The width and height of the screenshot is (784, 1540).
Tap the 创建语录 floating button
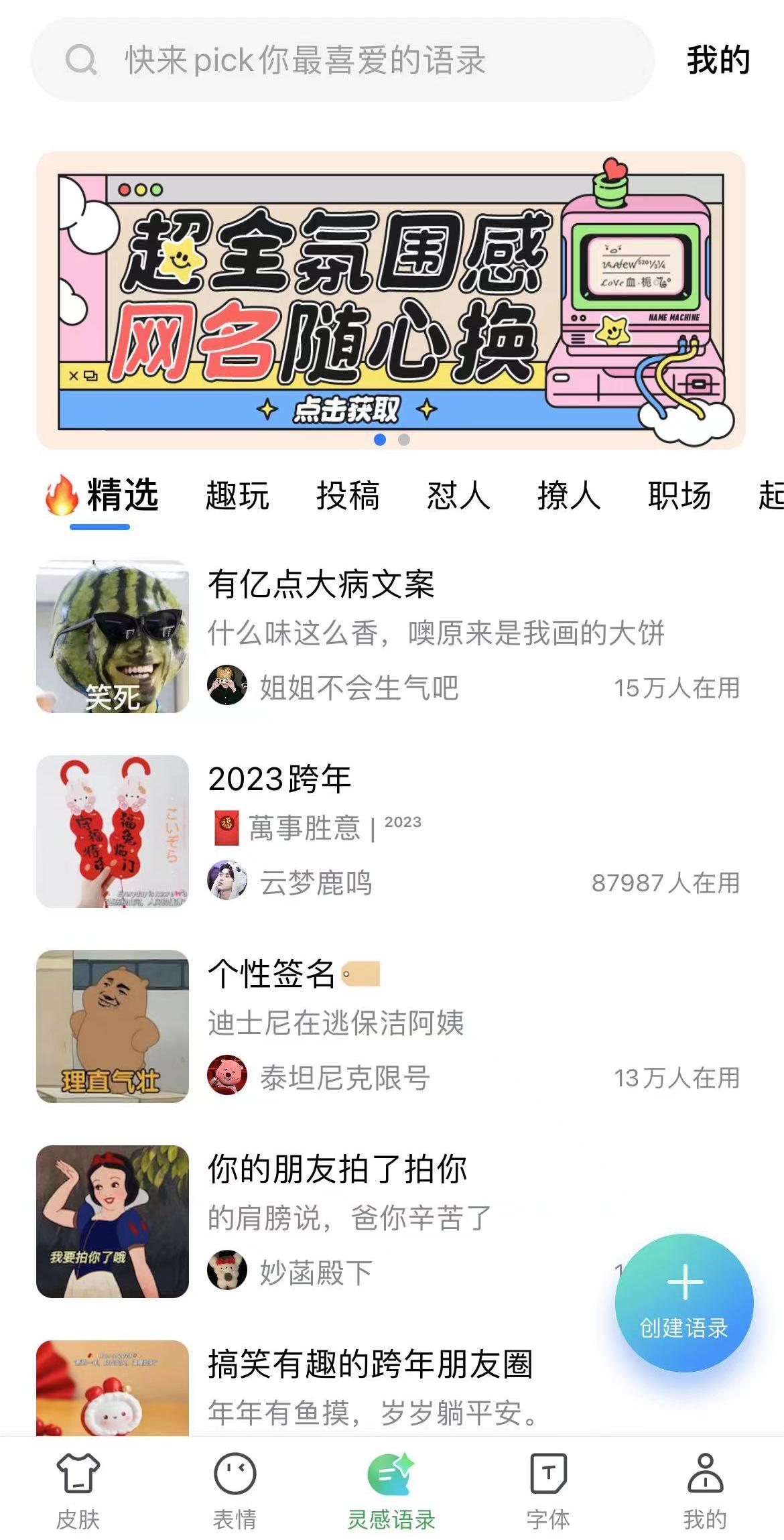684,1302
